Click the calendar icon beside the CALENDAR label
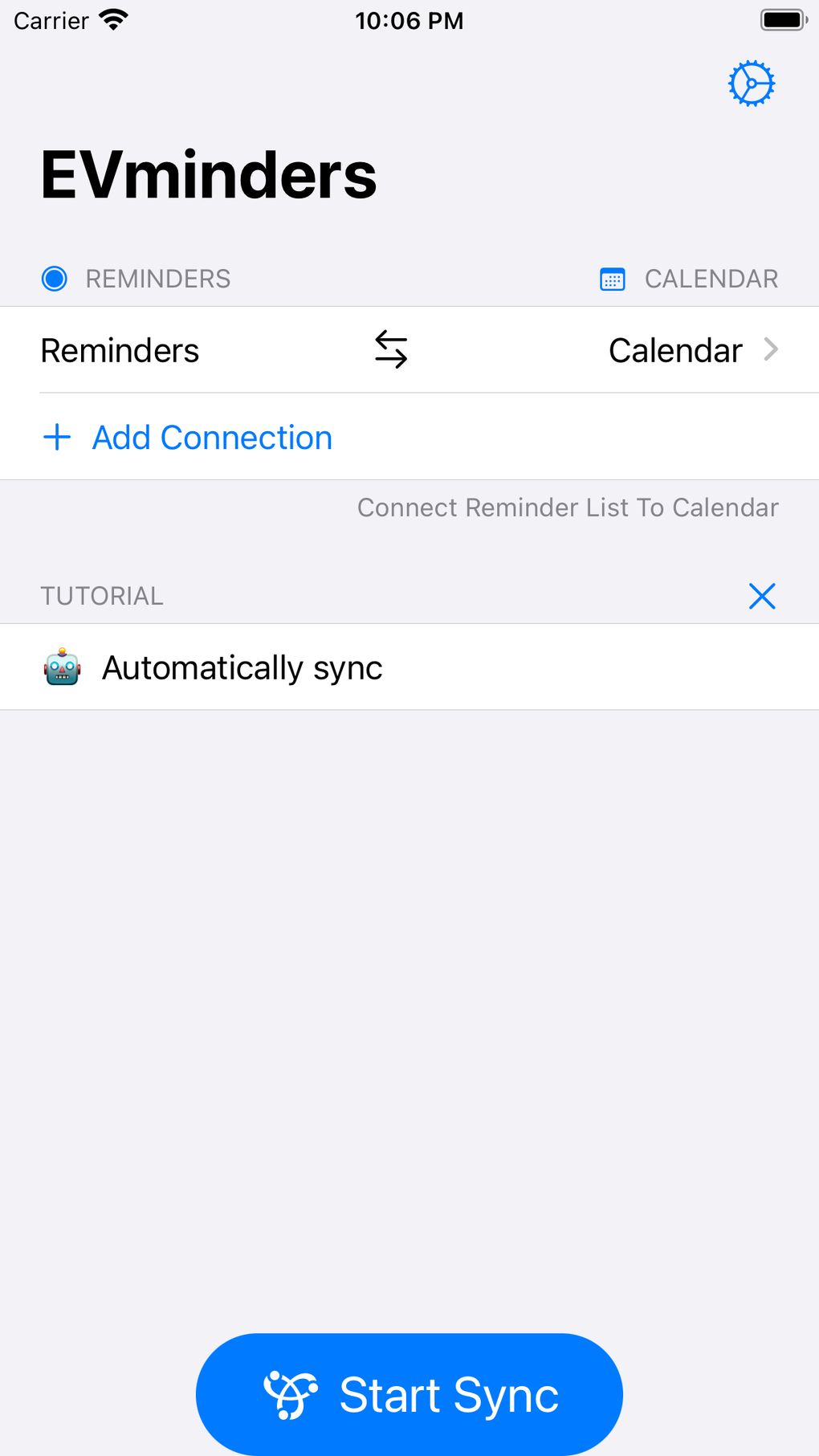The width and height of the screenshot is (819, 1456). point(612,279)
